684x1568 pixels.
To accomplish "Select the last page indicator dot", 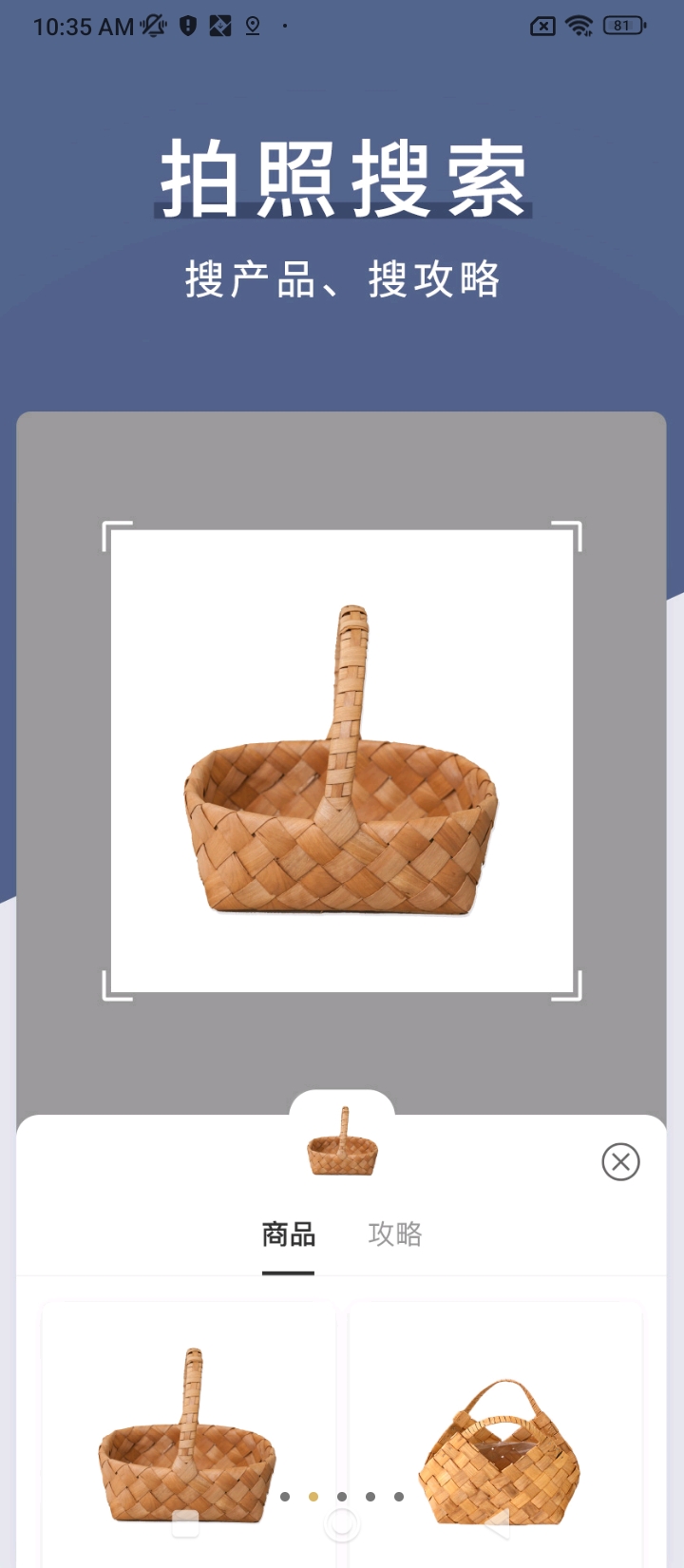I will coord(399,1497).
